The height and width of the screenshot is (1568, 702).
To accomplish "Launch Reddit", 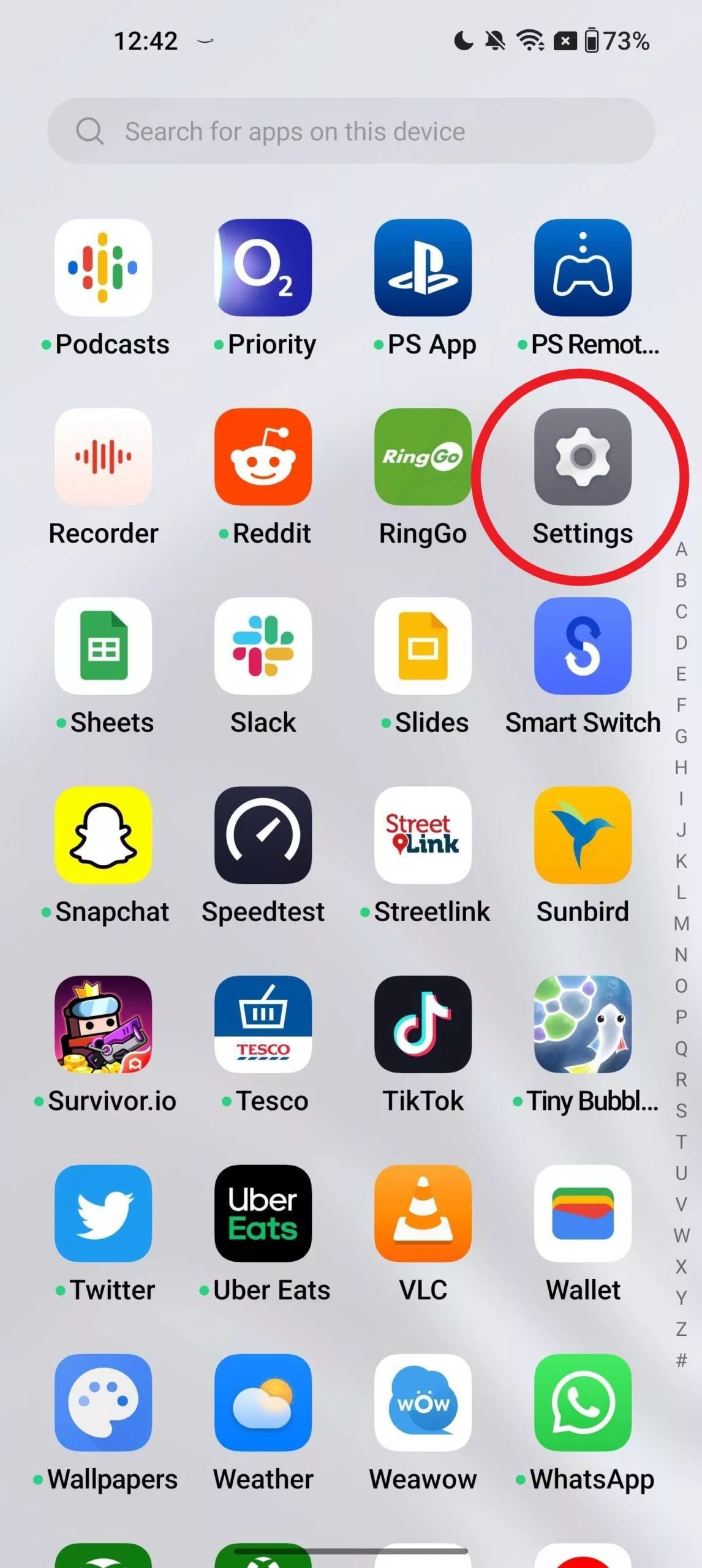I will point(263,457).
